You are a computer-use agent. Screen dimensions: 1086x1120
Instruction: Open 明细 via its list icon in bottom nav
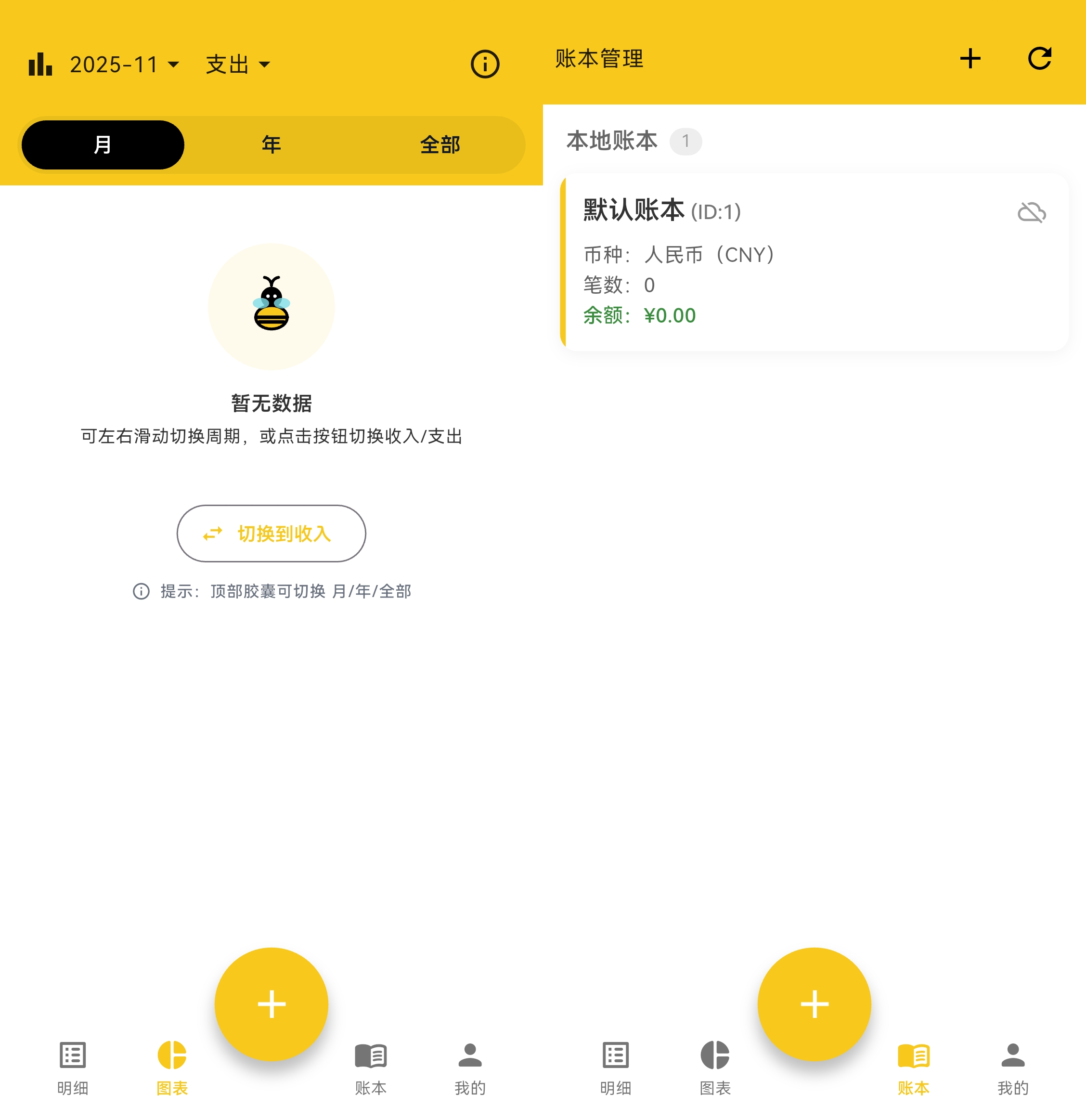click(x=71, y=1055)
